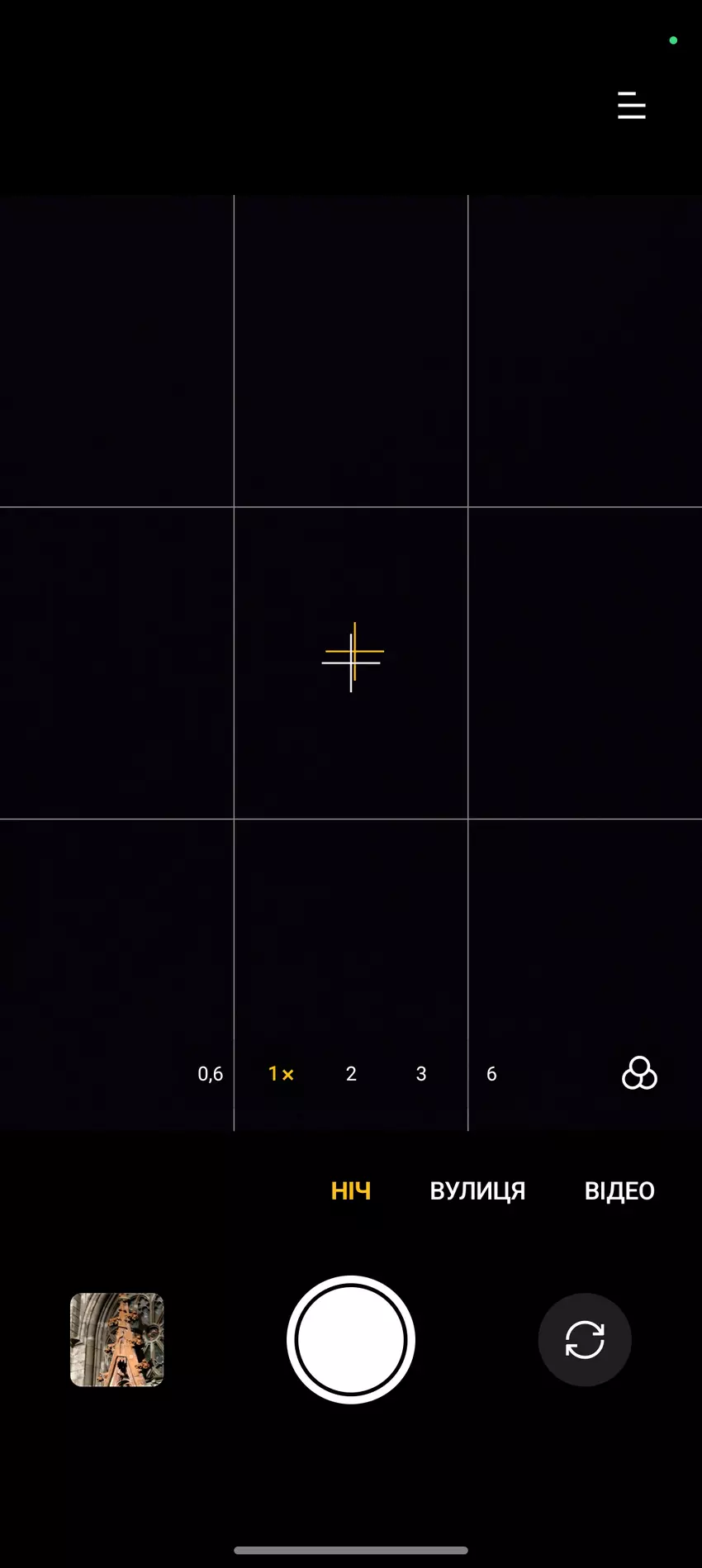Open the gallery preview thumbnail
This screenshot has height=1568, width=702.
116,1340
